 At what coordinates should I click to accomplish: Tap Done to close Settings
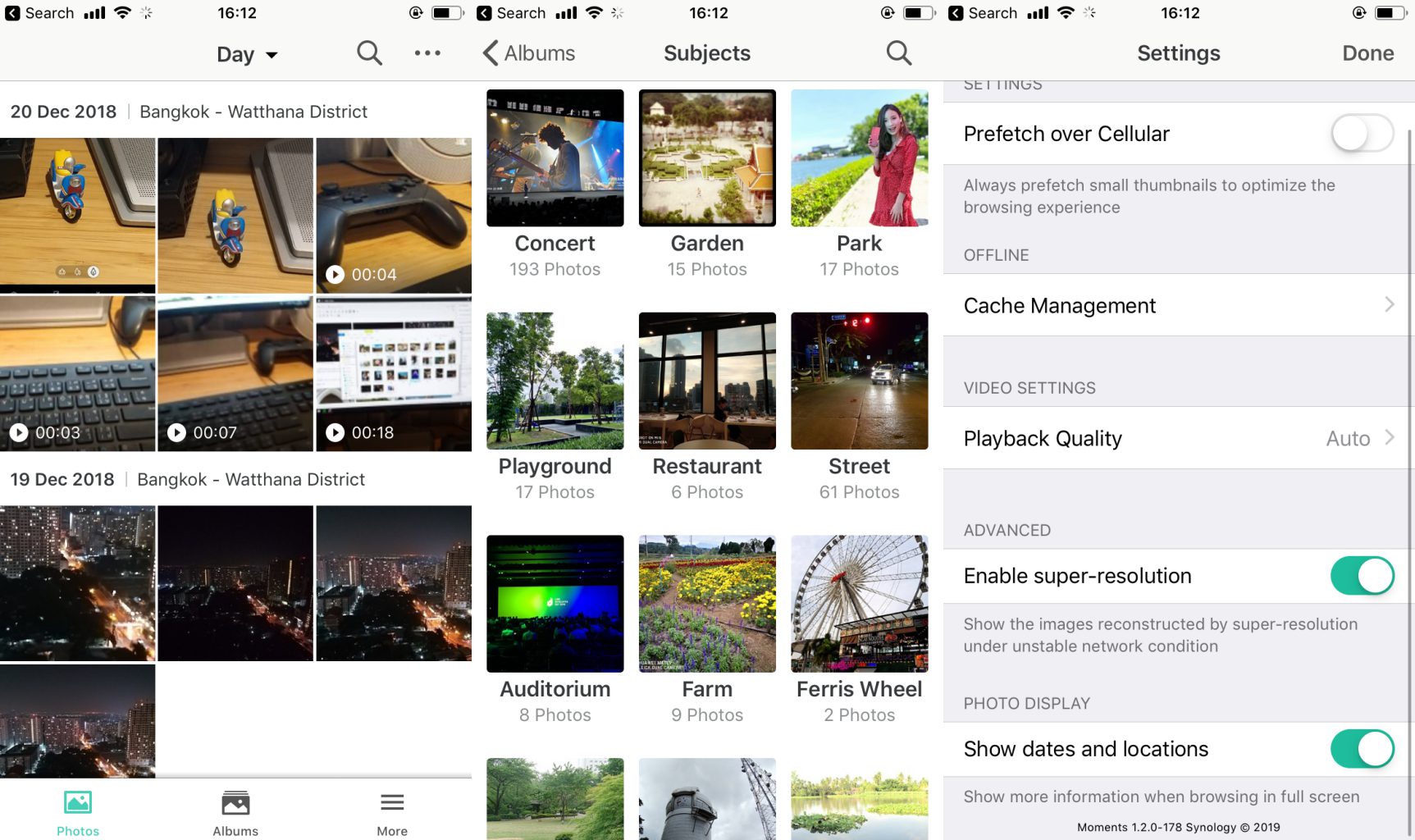pos(1367,53)
